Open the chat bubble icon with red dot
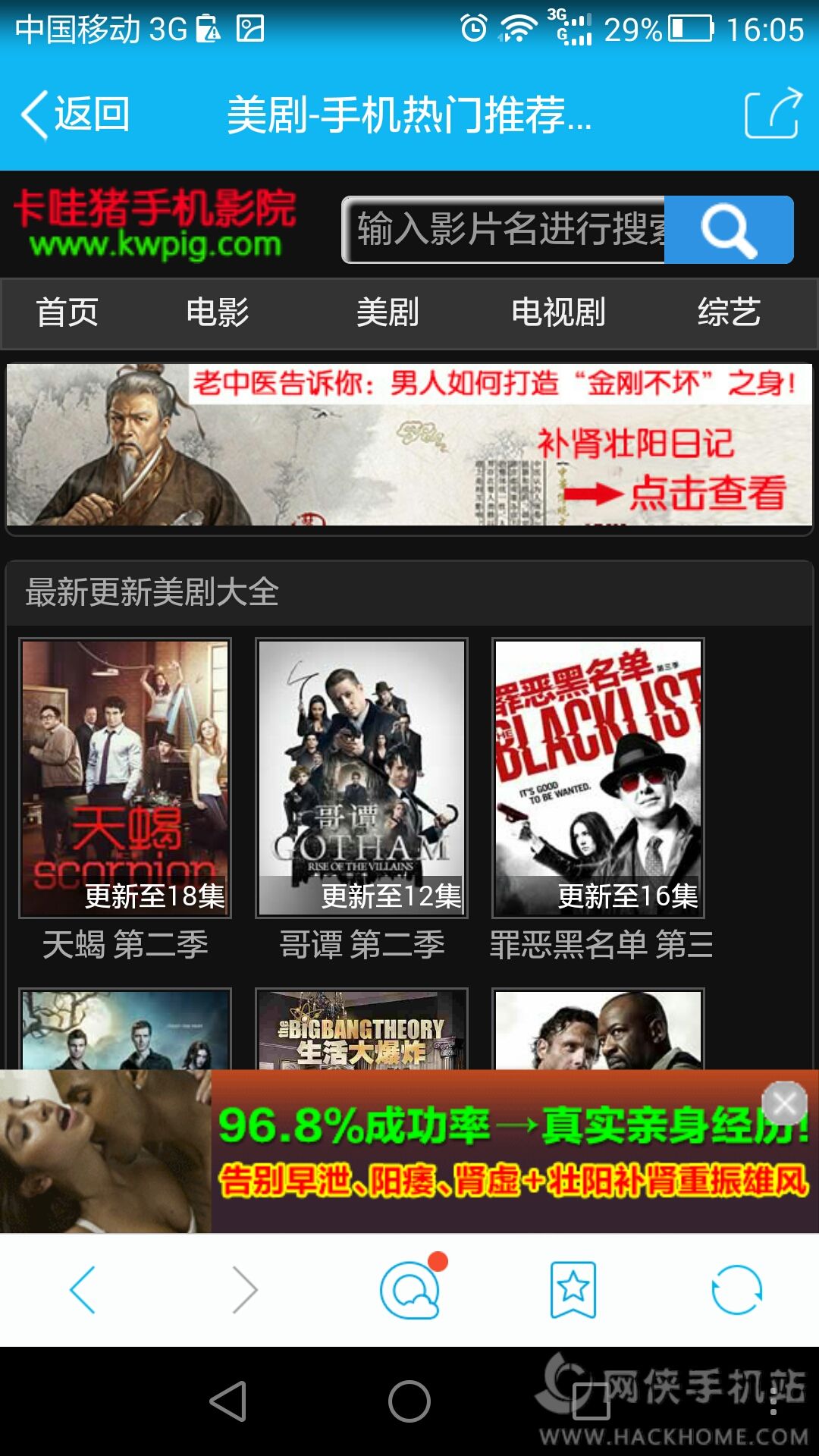The image size is (819, 1456). tap(410, 1288)
